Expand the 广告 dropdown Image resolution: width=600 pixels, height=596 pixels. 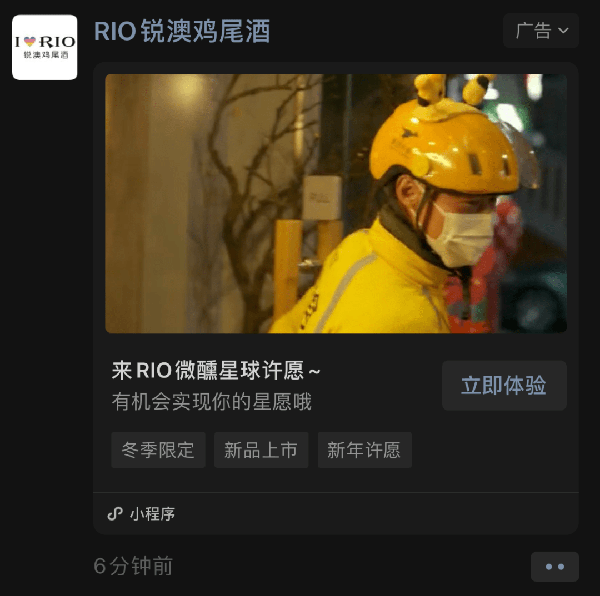tap(541, 31)
